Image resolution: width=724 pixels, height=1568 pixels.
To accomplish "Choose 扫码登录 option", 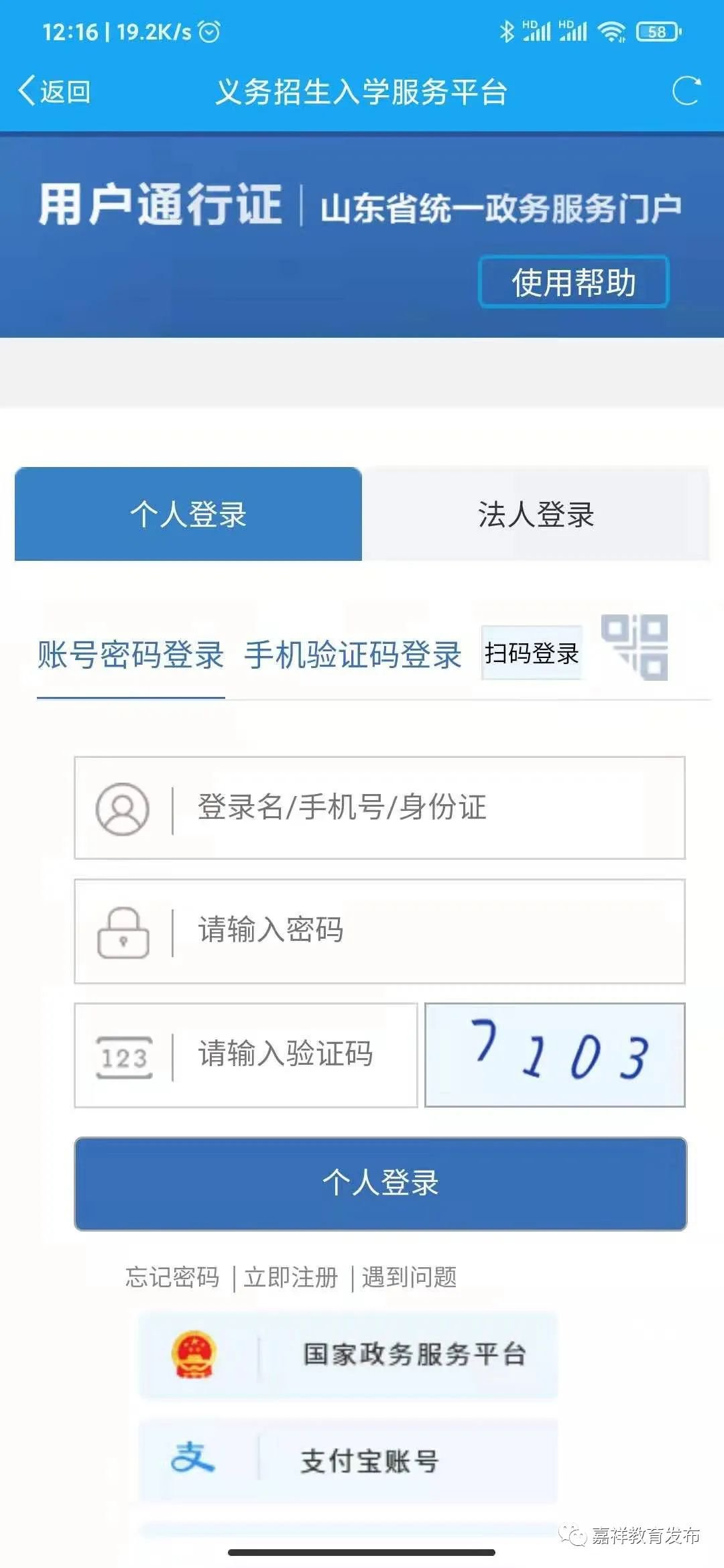I will [x=532, y=653].
